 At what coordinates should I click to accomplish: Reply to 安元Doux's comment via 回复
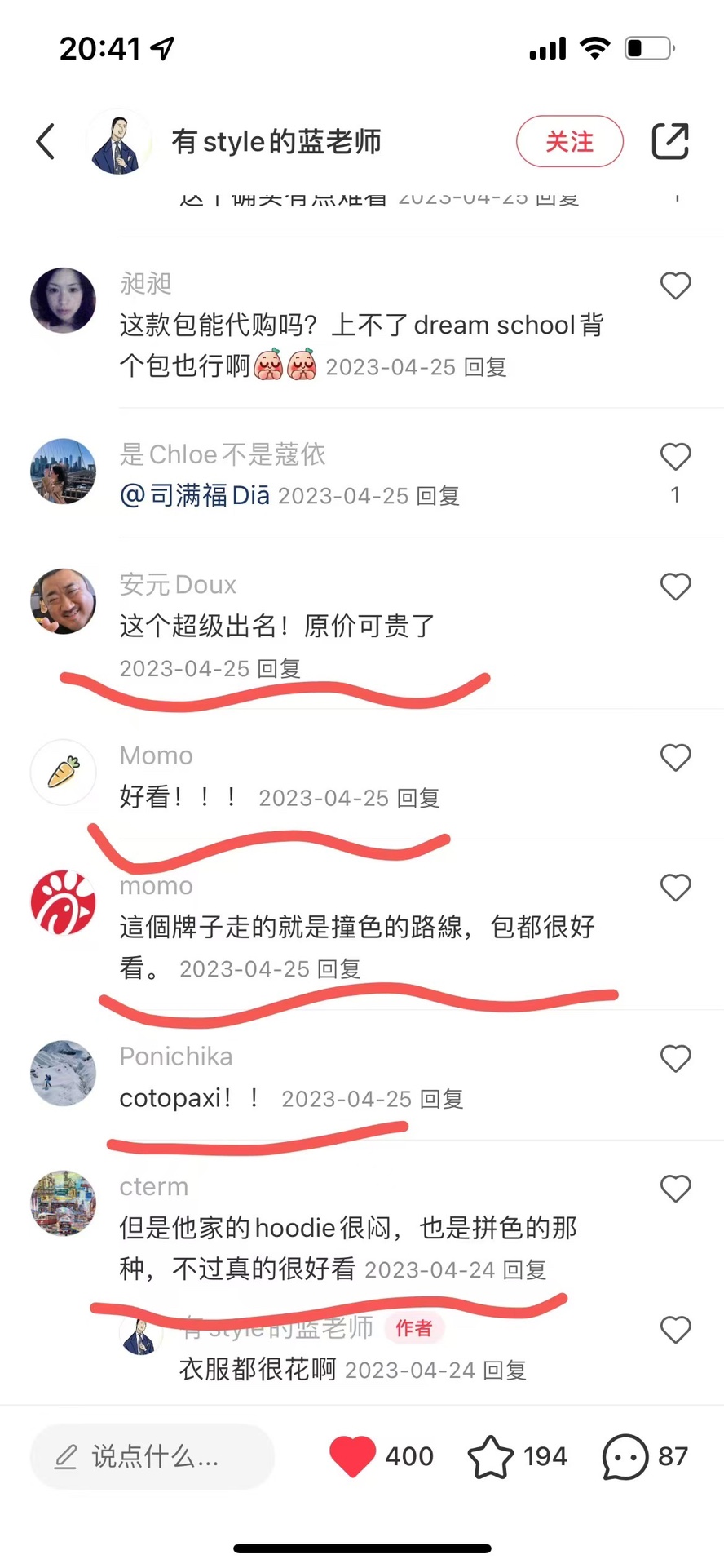point(280,669)
